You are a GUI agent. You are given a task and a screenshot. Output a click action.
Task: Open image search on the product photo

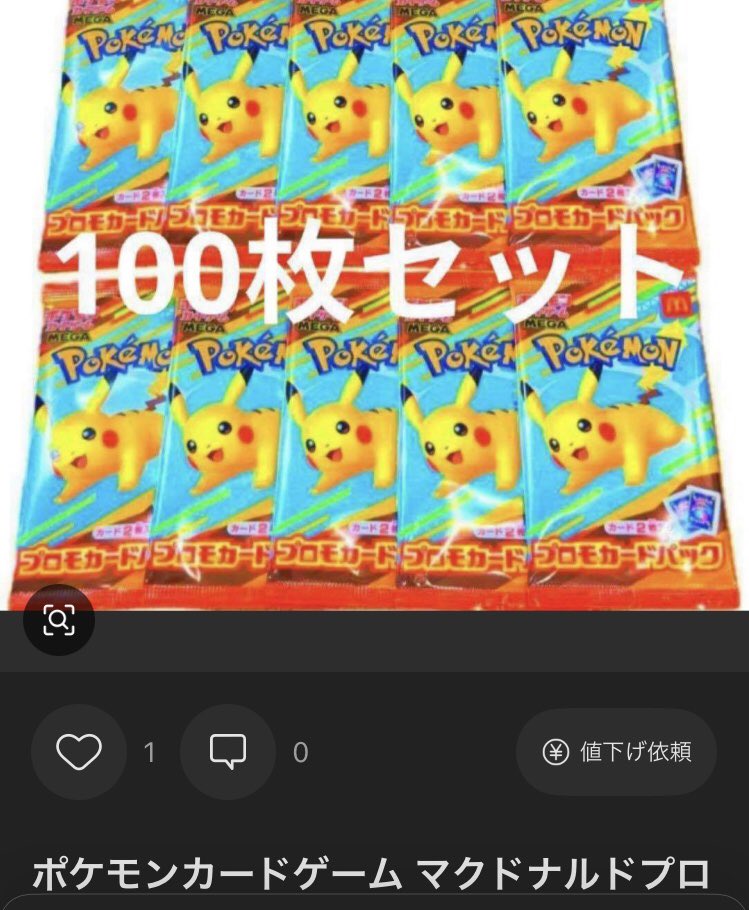click(x=59, y=620)
